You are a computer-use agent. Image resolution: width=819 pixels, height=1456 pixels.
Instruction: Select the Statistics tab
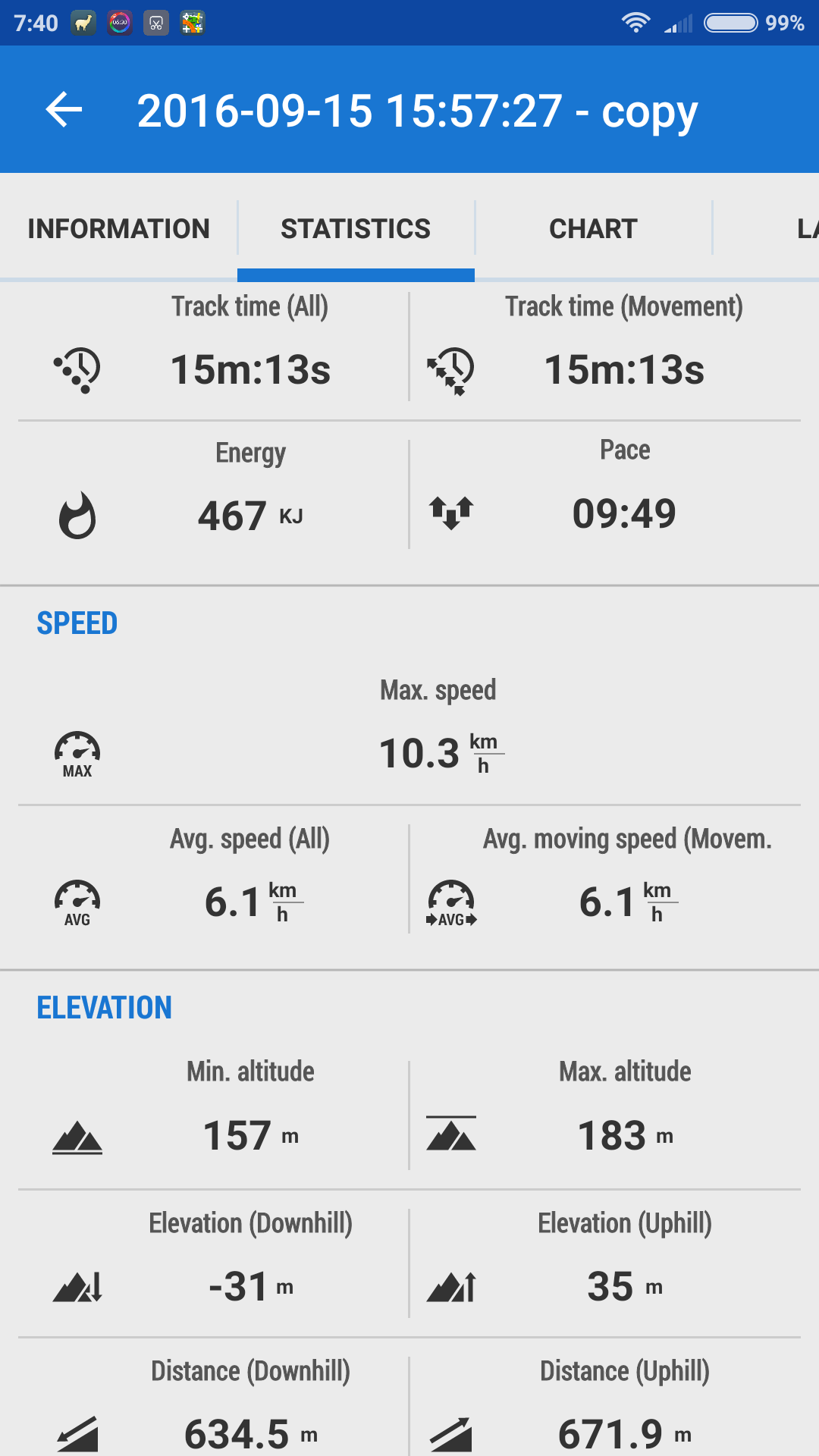point(356,228)
